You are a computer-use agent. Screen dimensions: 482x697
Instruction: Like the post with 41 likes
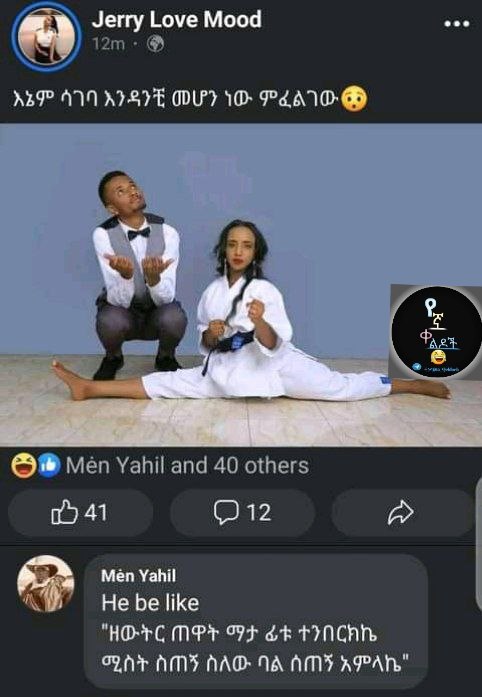coord(80,513)
